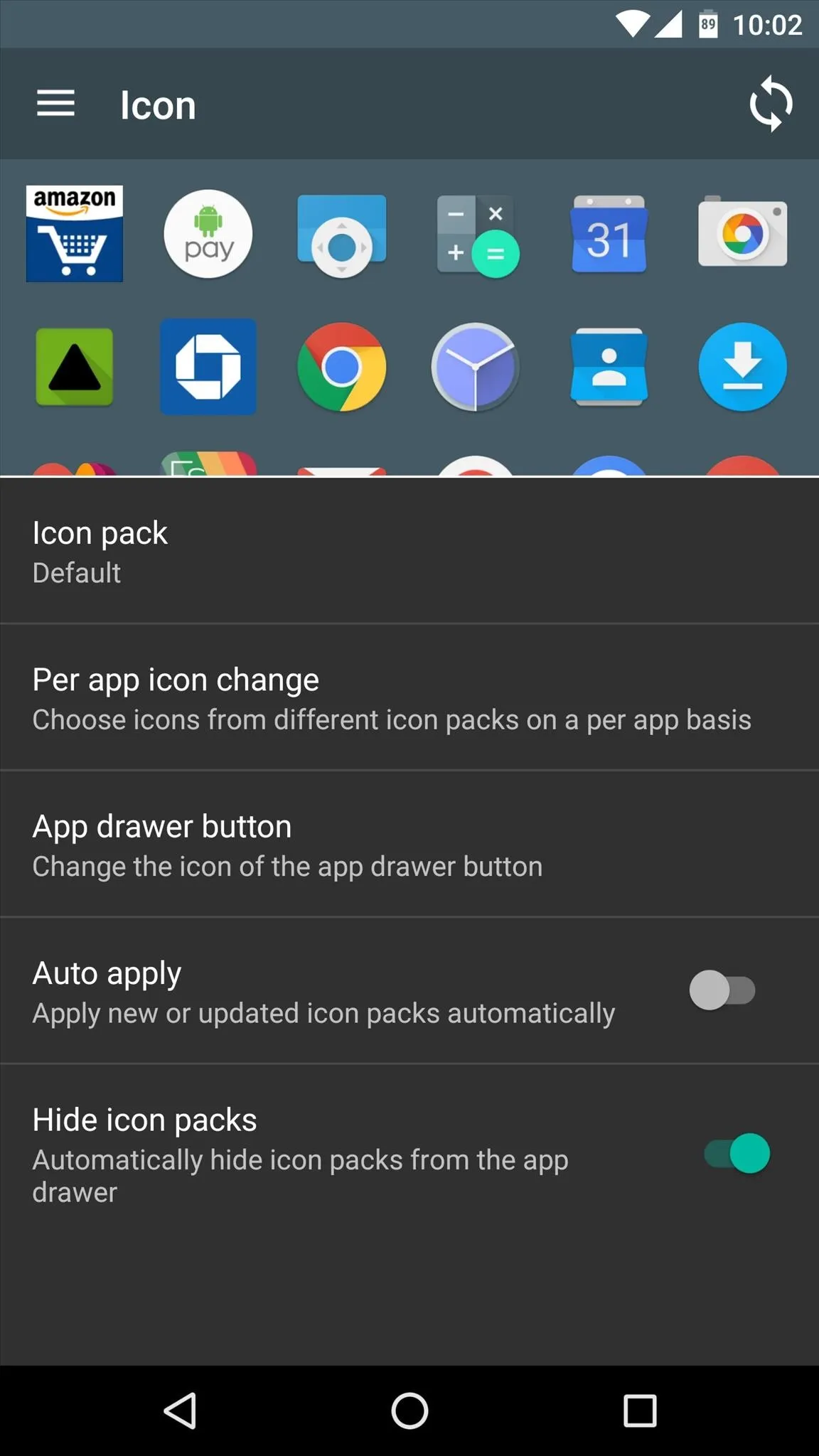Open App drawer button setting
This screenshot has width=819, height=1456.
point(409,844)
